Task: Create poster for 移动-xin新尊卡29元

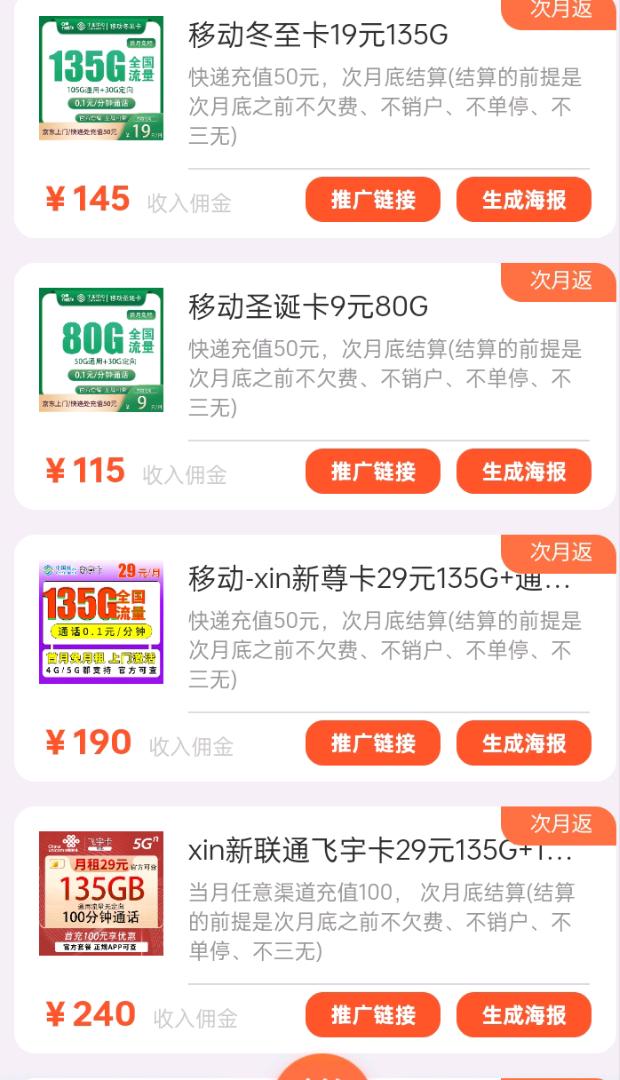Action: coord(523,743)
